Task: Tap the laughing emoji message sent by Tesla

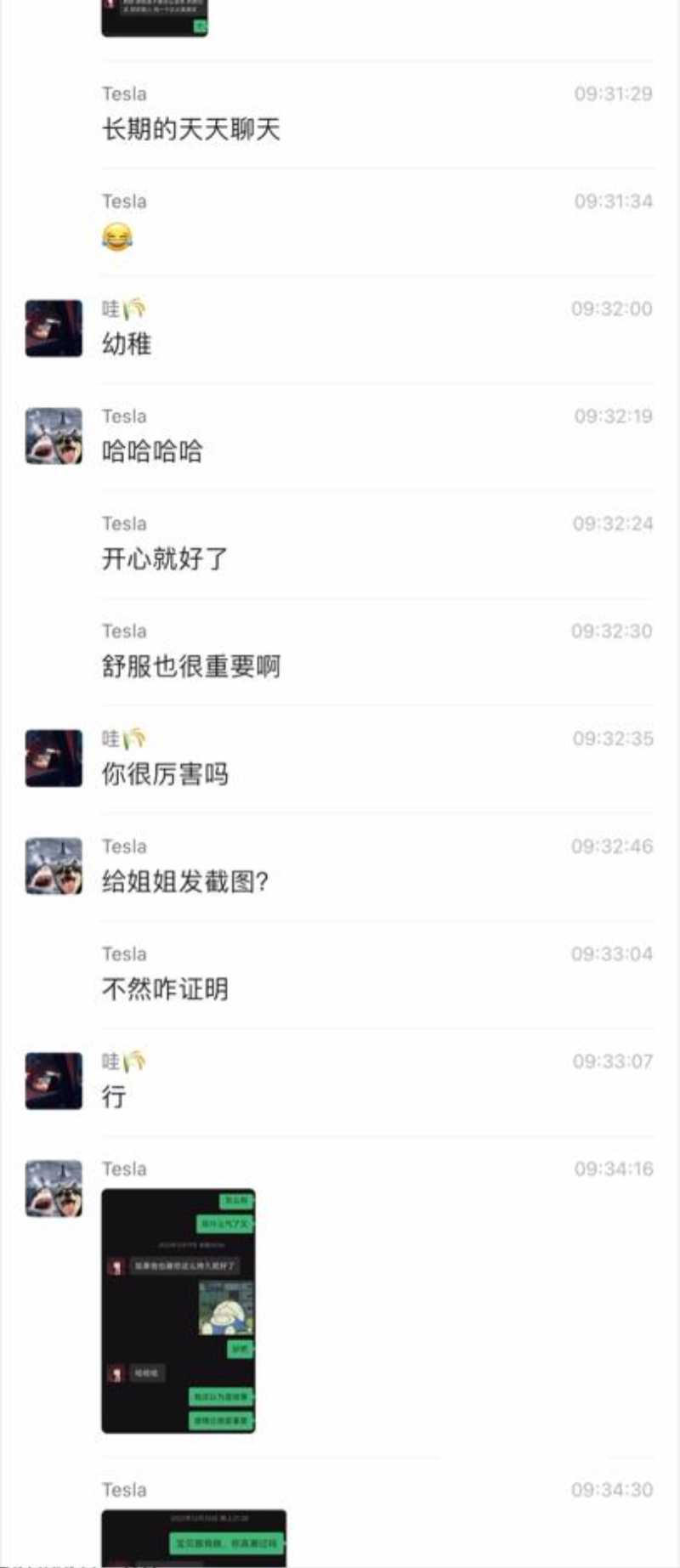Action: pyautogui.click(x=117, y=236)
